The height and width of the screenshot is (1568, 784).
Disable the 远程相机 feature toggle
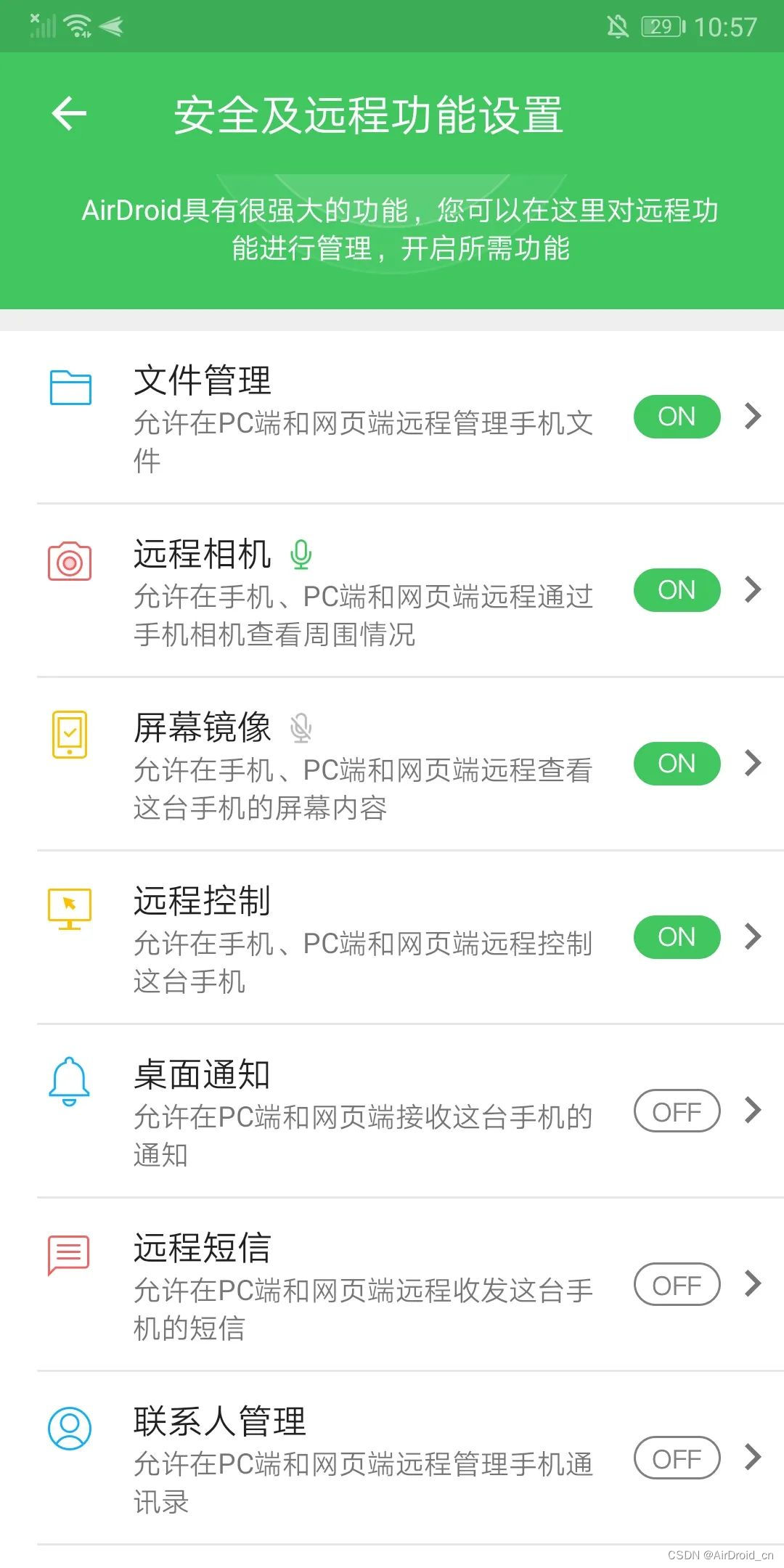(x=675, y=589)
